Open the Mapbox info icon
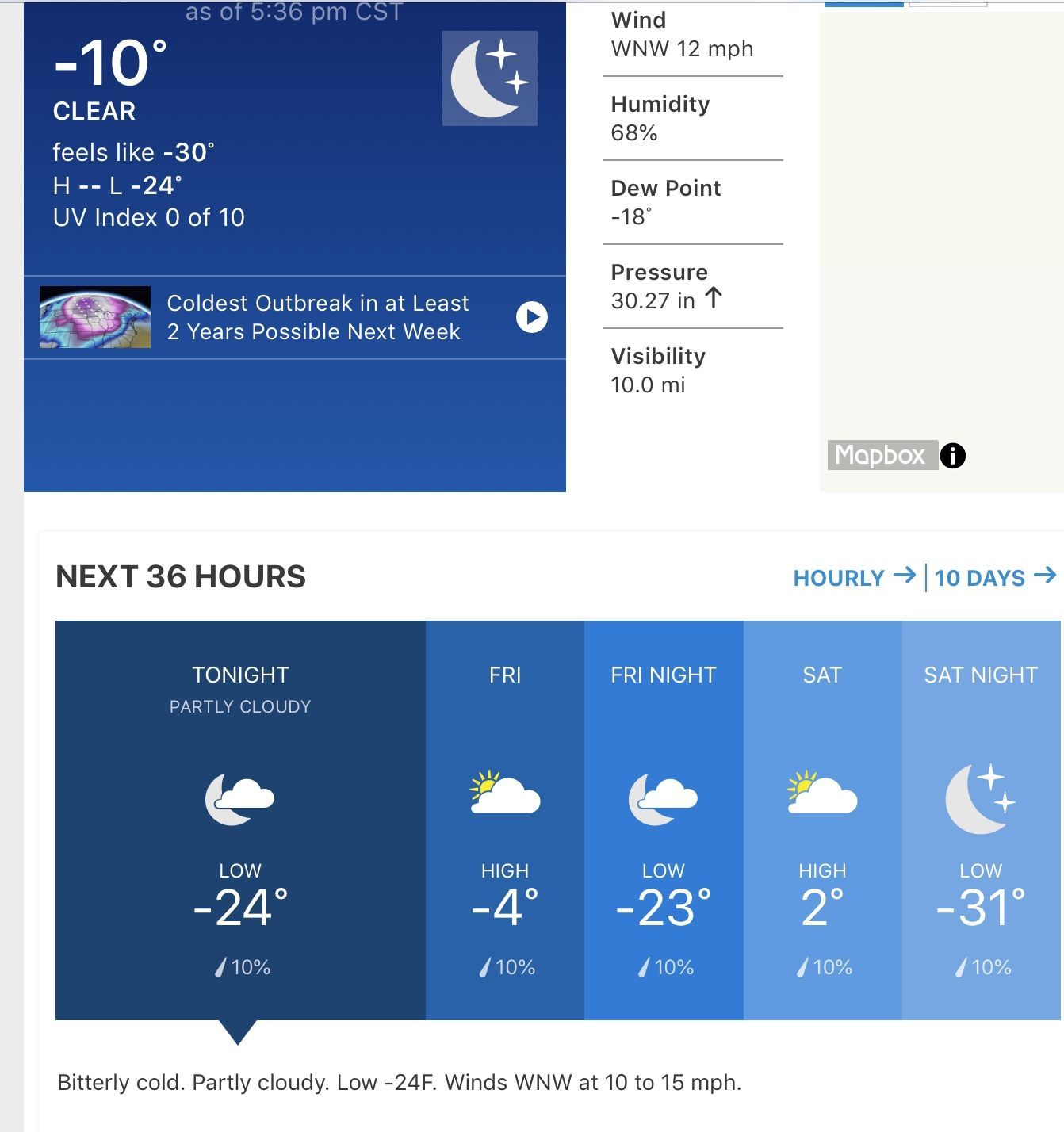This screenshot has width=1064, height=1132. point(953,456)
